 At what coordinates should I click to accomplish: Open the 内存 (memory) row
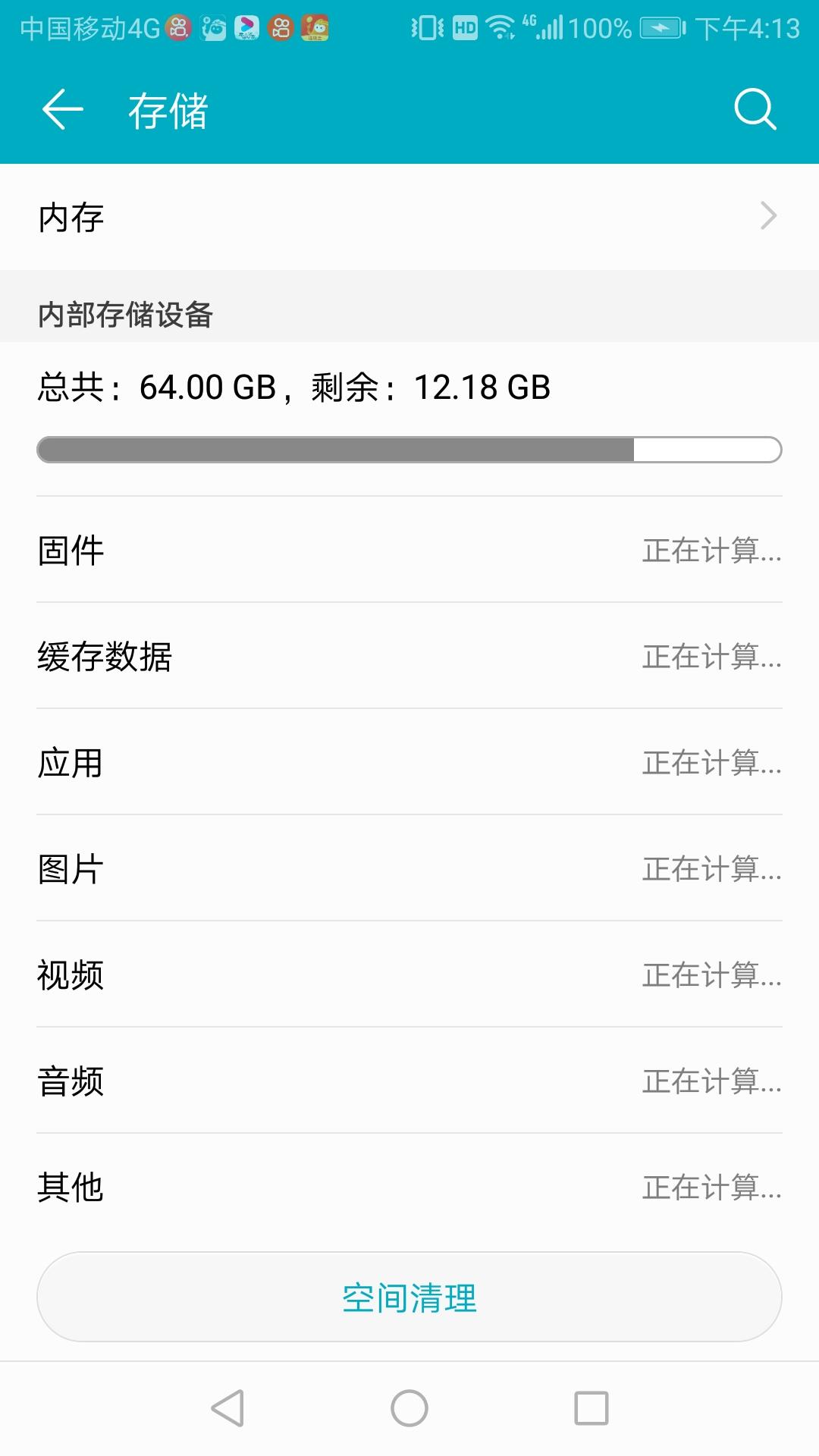(x=409, y=217)
